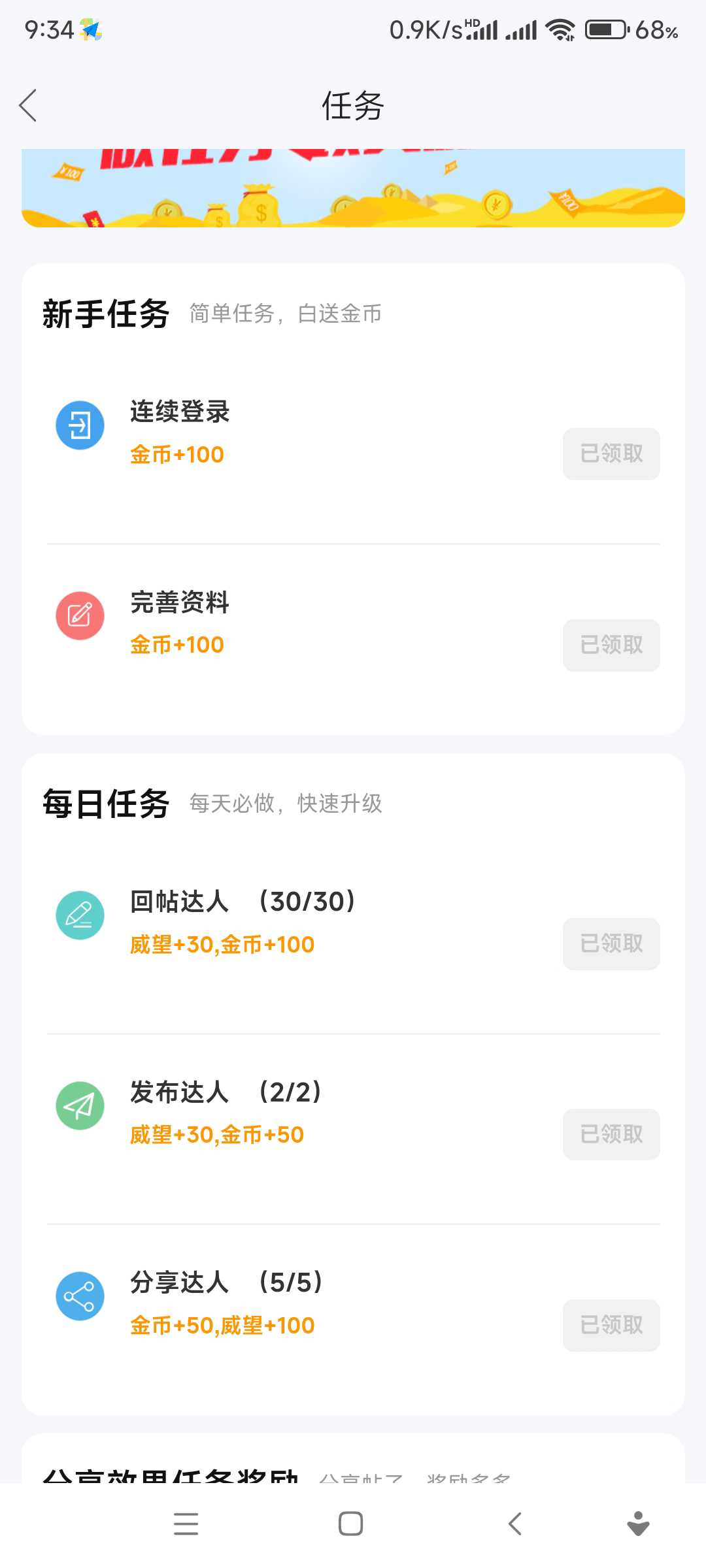Tap 已领取 button for 连续登录
Screen dimensions: 706x1568
(611, 453)
